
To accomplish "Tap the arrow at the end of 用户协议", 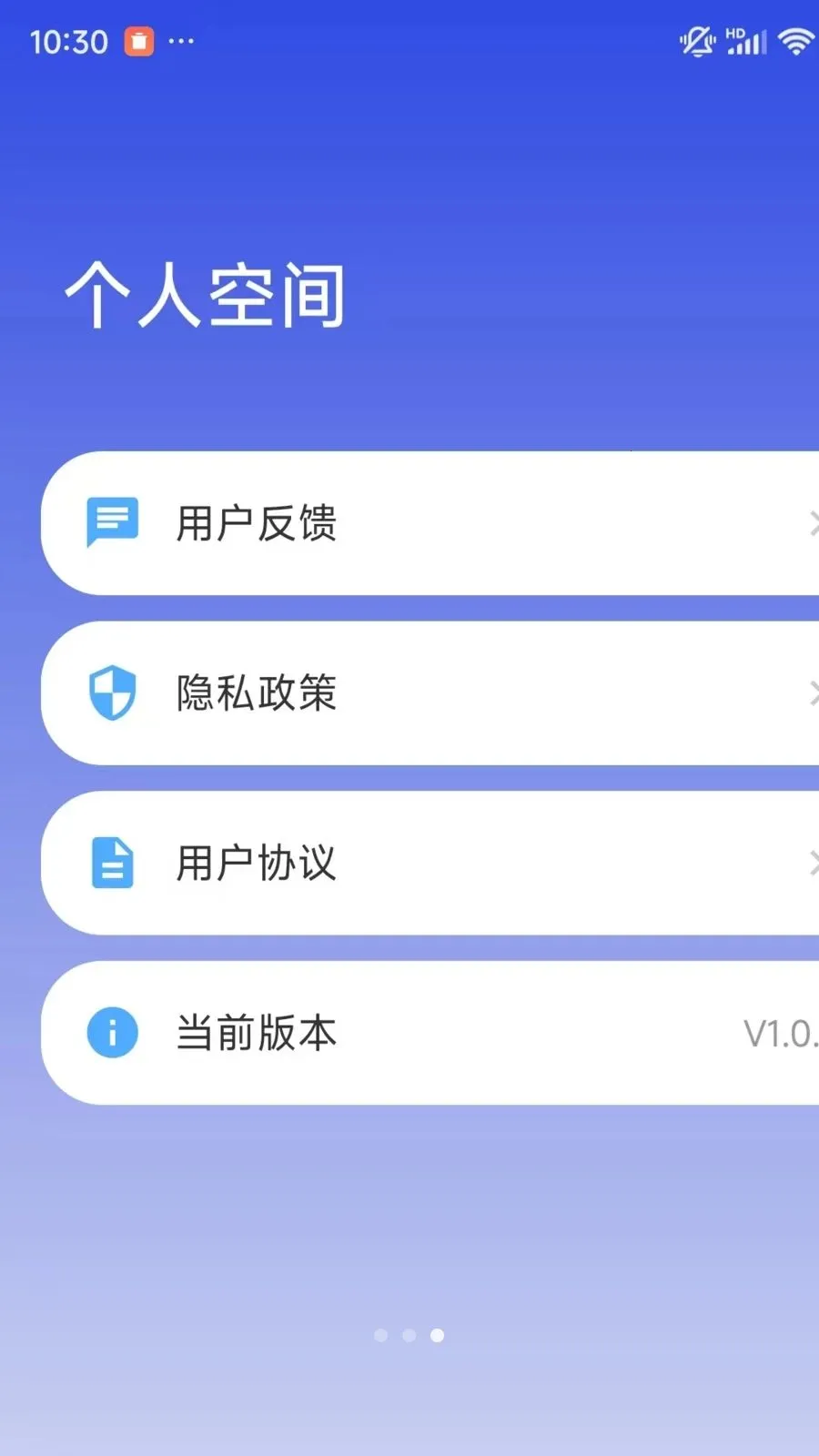I will [814, 863].
